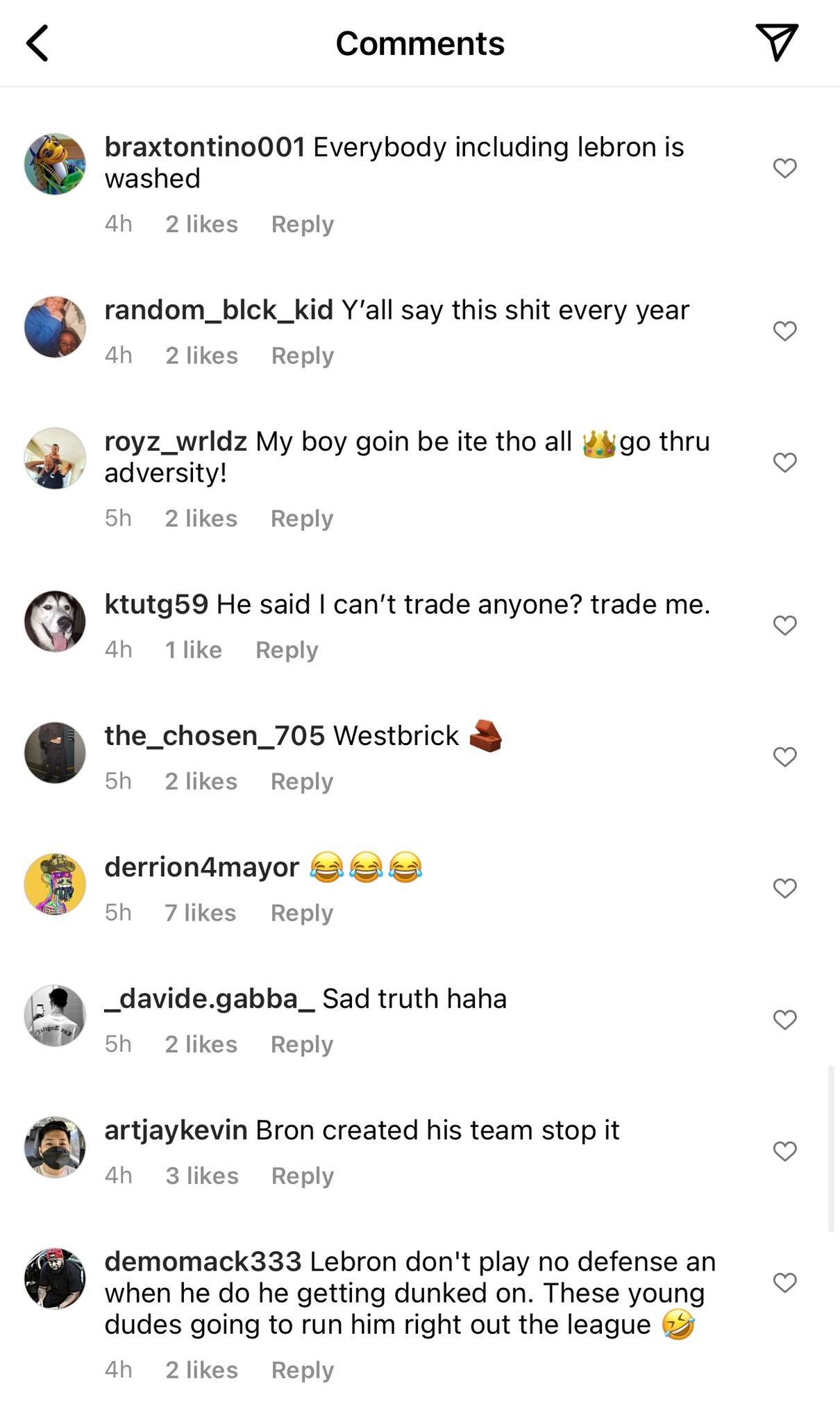Viewport: 840px width, 1422px height.
Task: Like braxtontino001's comment
Action: tap(784, 168)
